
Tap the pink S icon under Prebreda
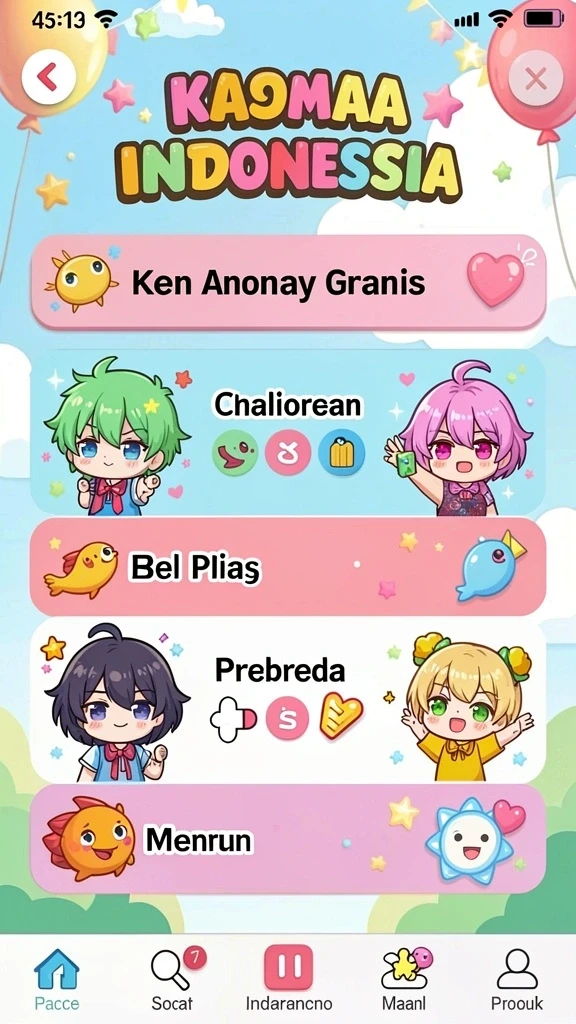coord(287,718)
